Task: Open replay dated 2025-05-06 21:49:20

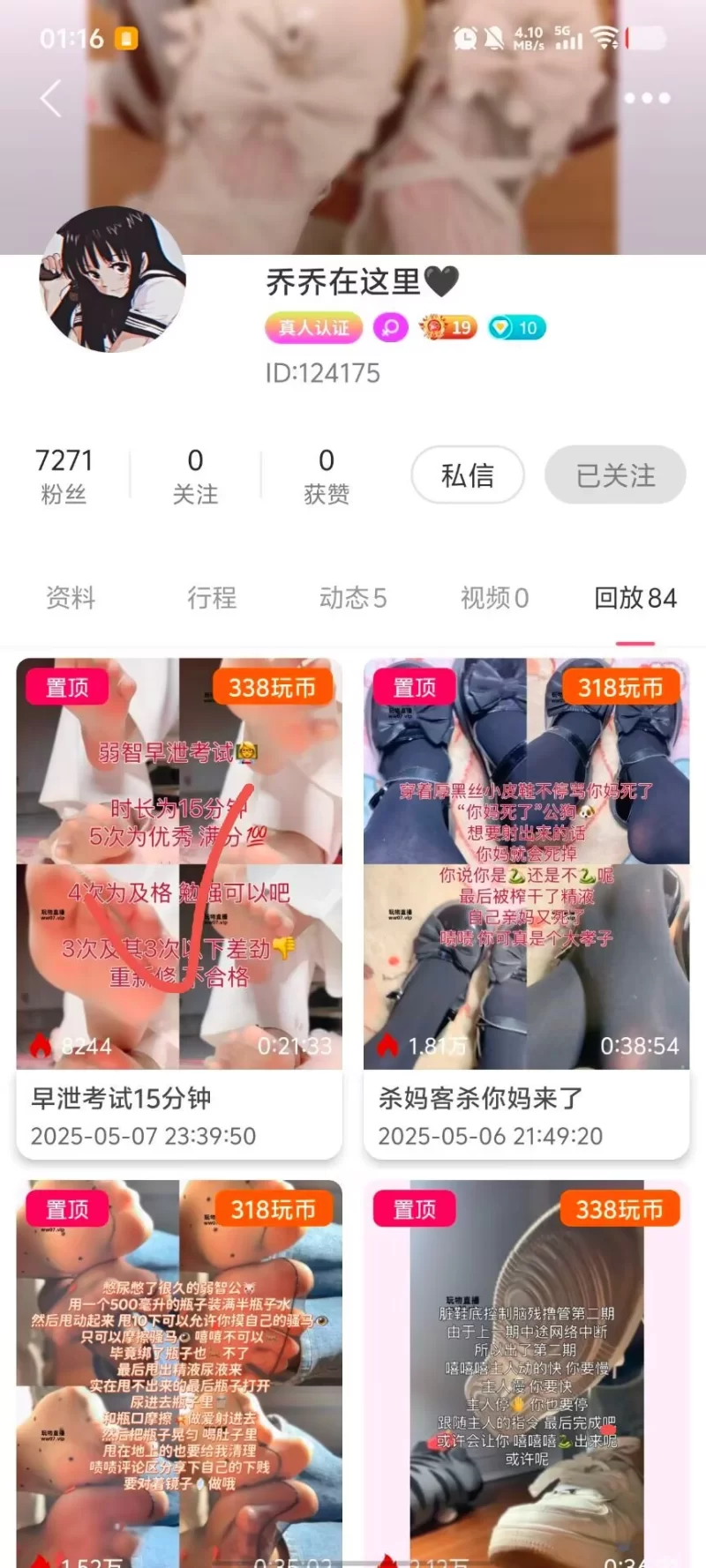Action: click(526, 908)
